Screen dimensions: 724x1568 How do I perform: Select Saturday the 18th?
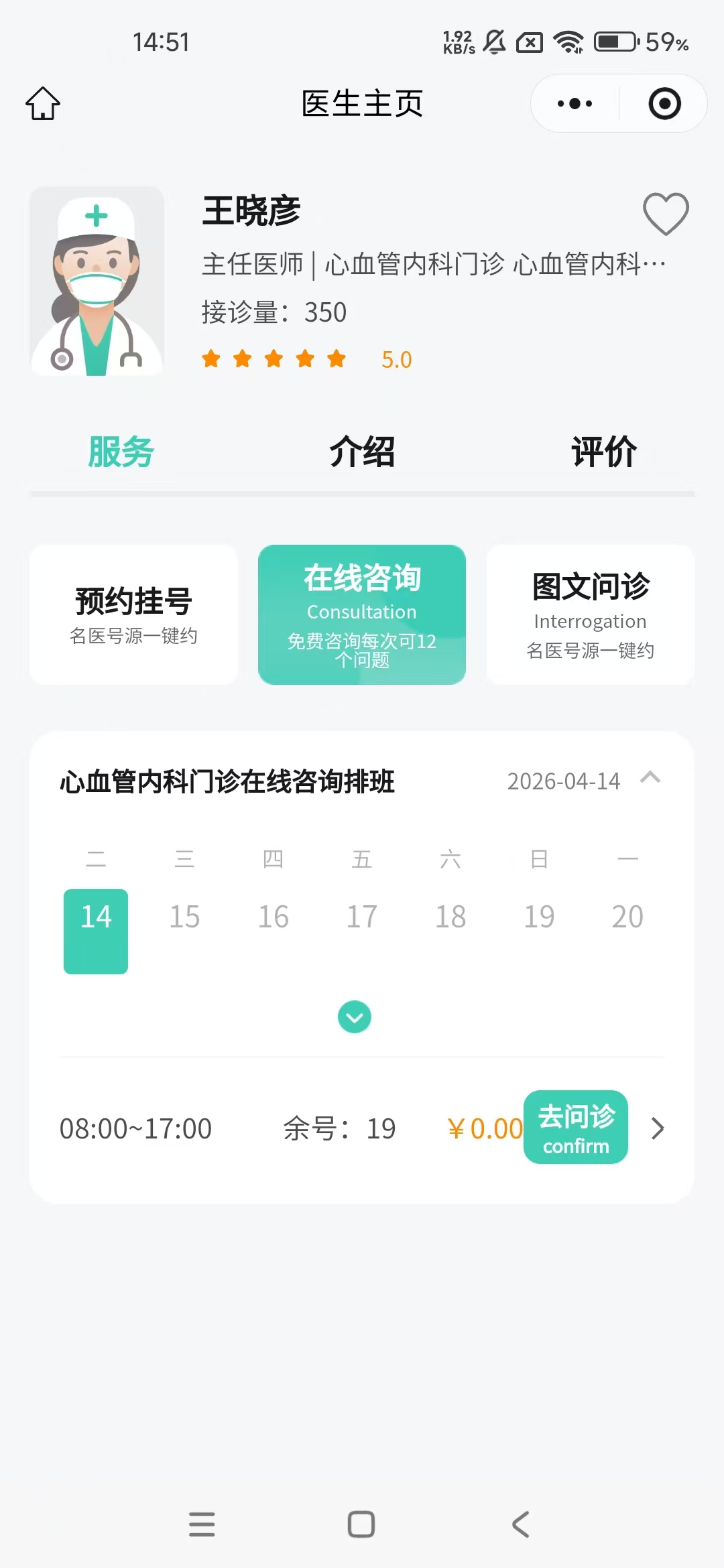pyautogui.click(x=450, y=916)
